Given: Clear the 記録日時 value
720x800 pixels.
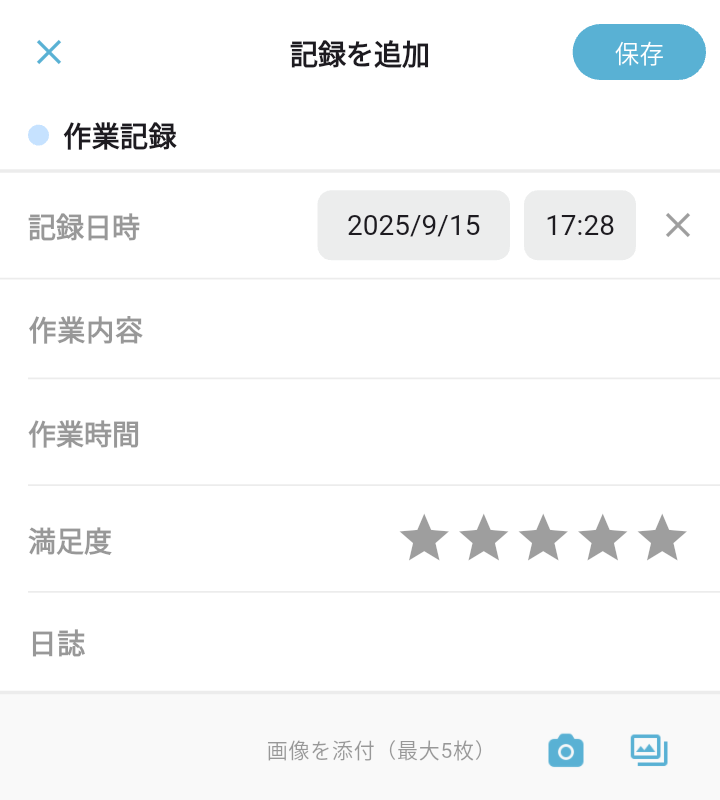Looking at the screenshot, I should [678, 226].
